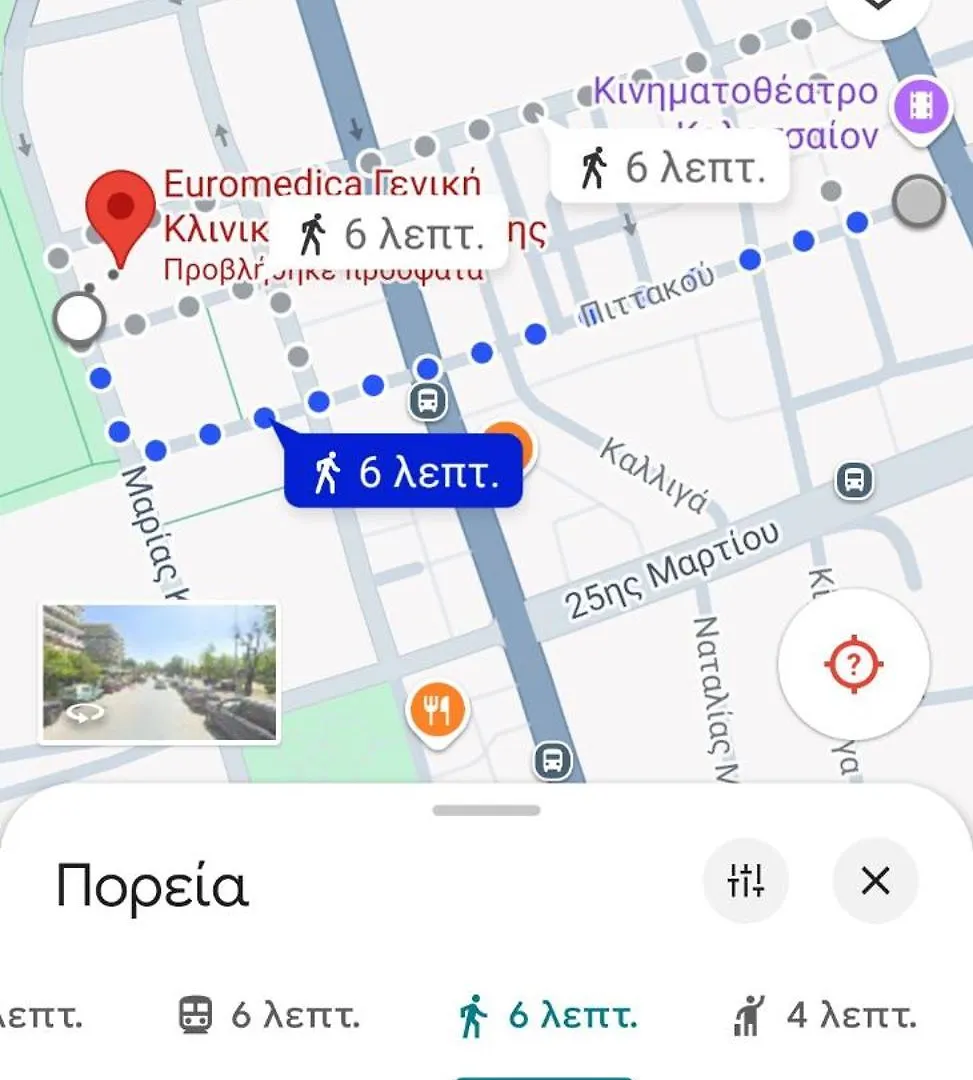
Task: Tap bus stop icon on Πιττακού route
Action: tap(427, 402)
